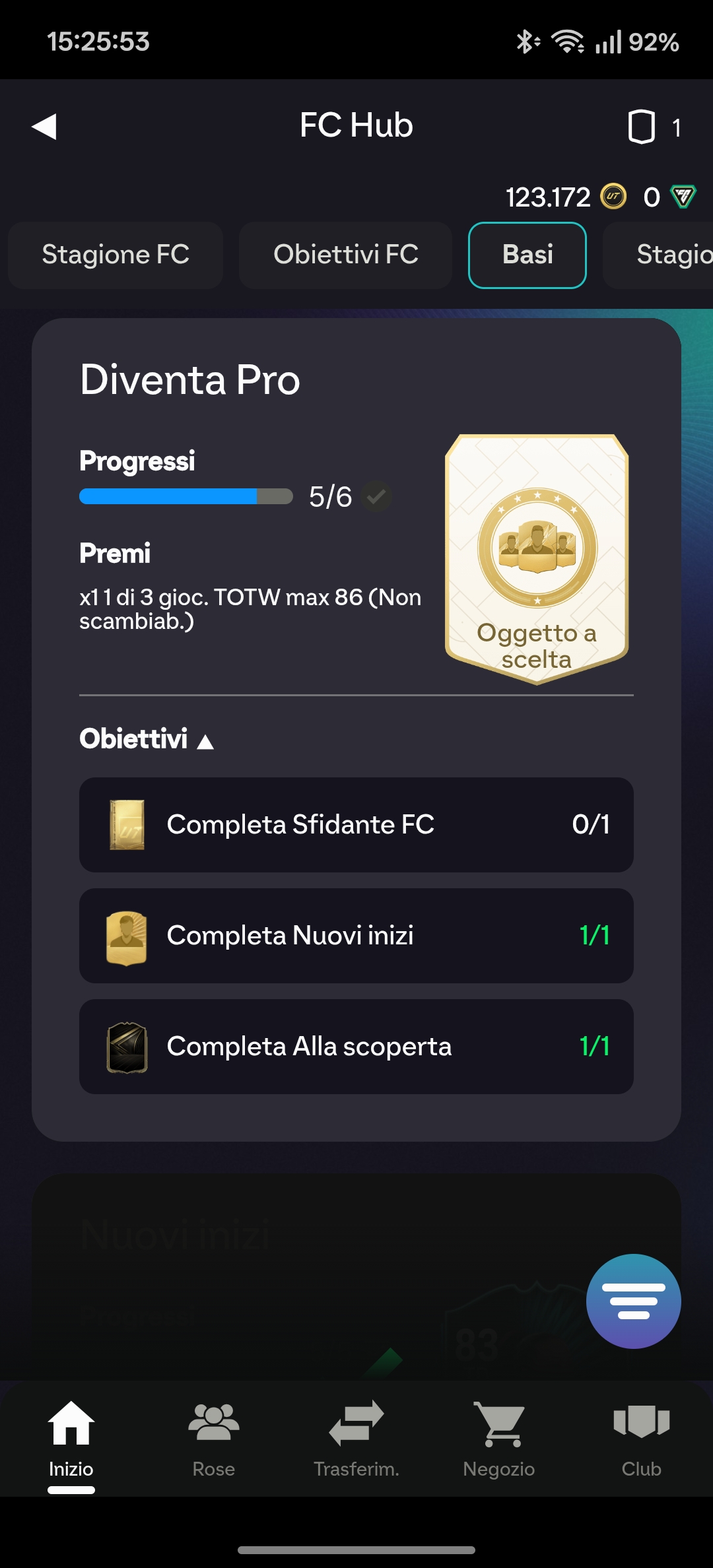Open the Completa Alla scoperta objective
The image size is (713, 1568).
[x=356, y=1047]
